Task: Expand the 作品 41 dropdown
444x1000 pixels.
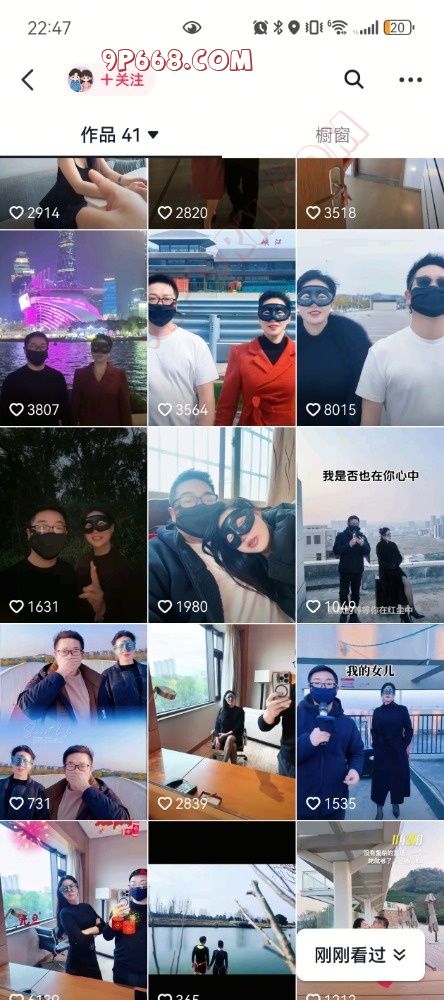Action: tap(119, 135)
